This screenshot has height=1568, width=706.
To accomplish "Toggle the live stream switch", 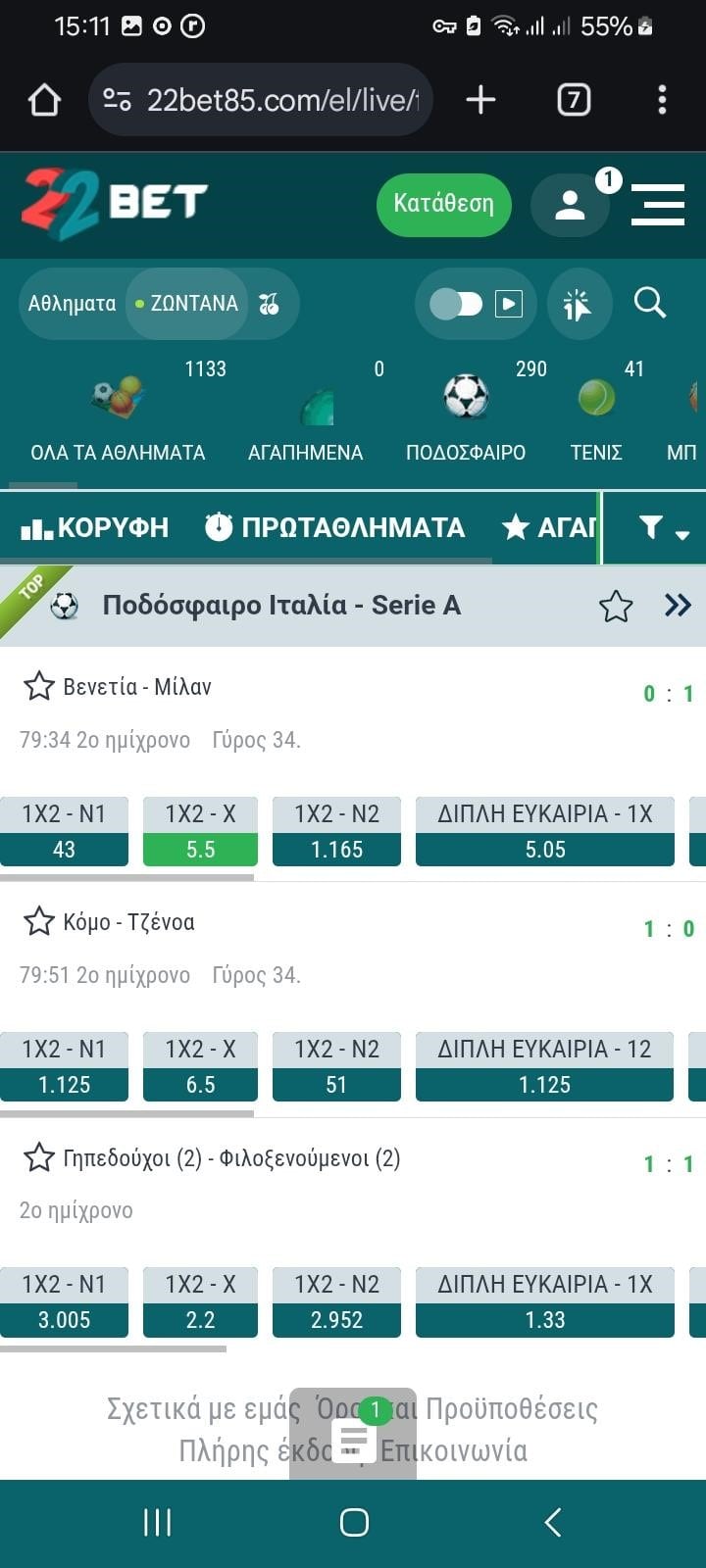I will (x=456, y=304).
